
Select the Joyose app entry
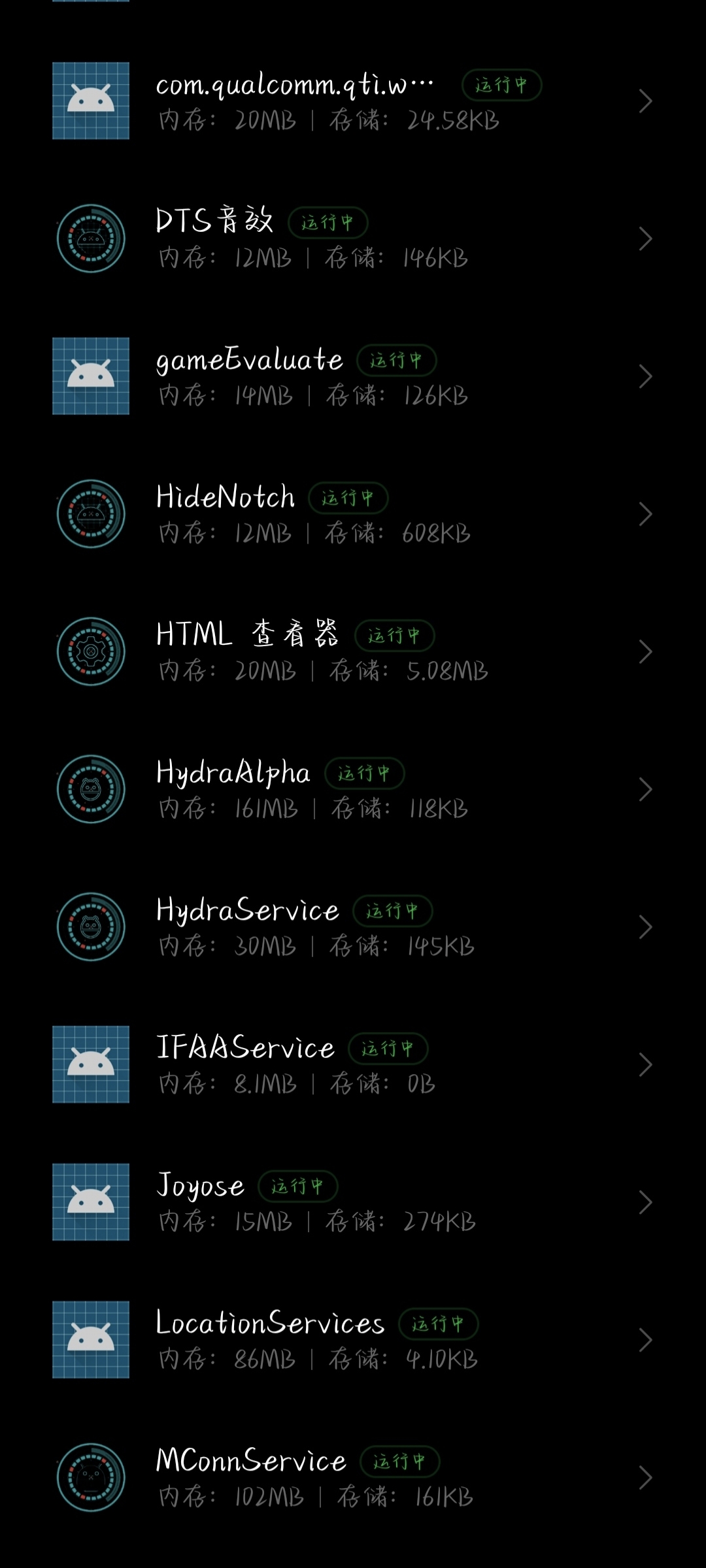coord(353,1202)
